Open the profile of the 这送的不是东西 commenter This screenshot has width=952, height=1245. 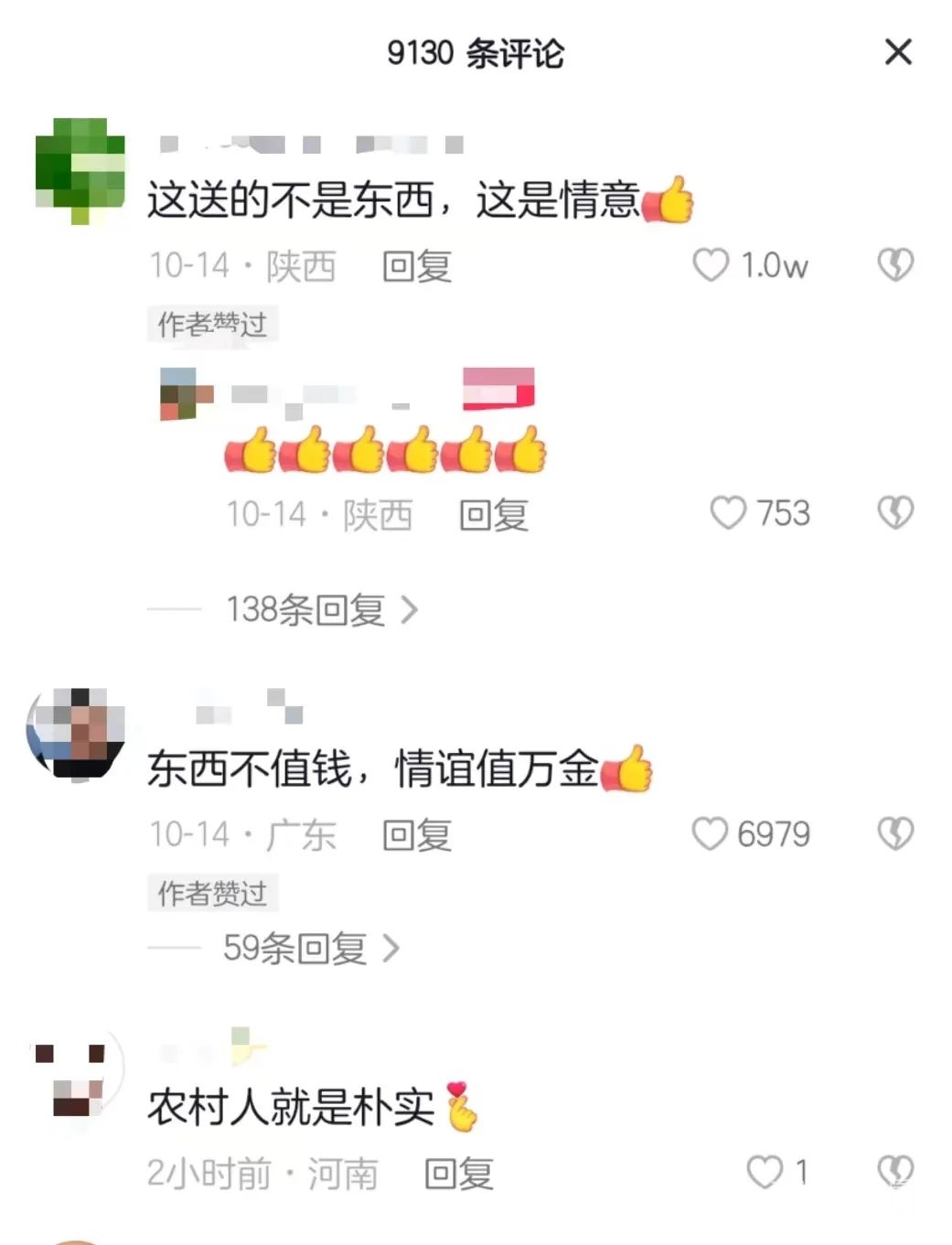80,169
